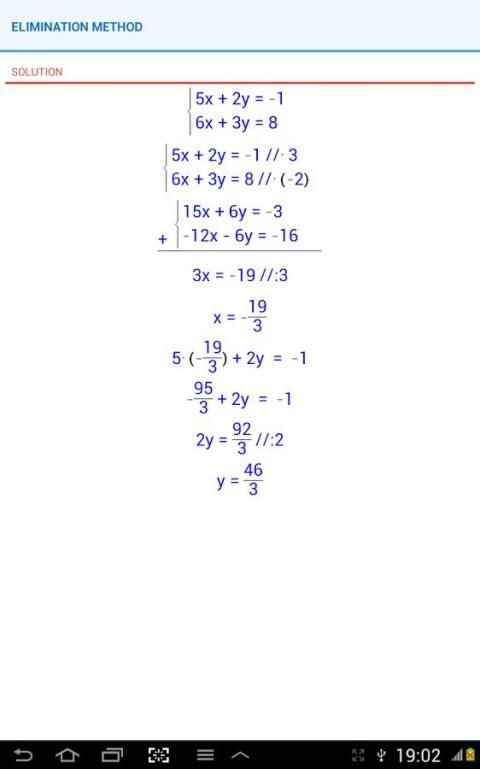Open the menu icon in navigation bar
The image size is (480, 769).
tap(205, 755)
